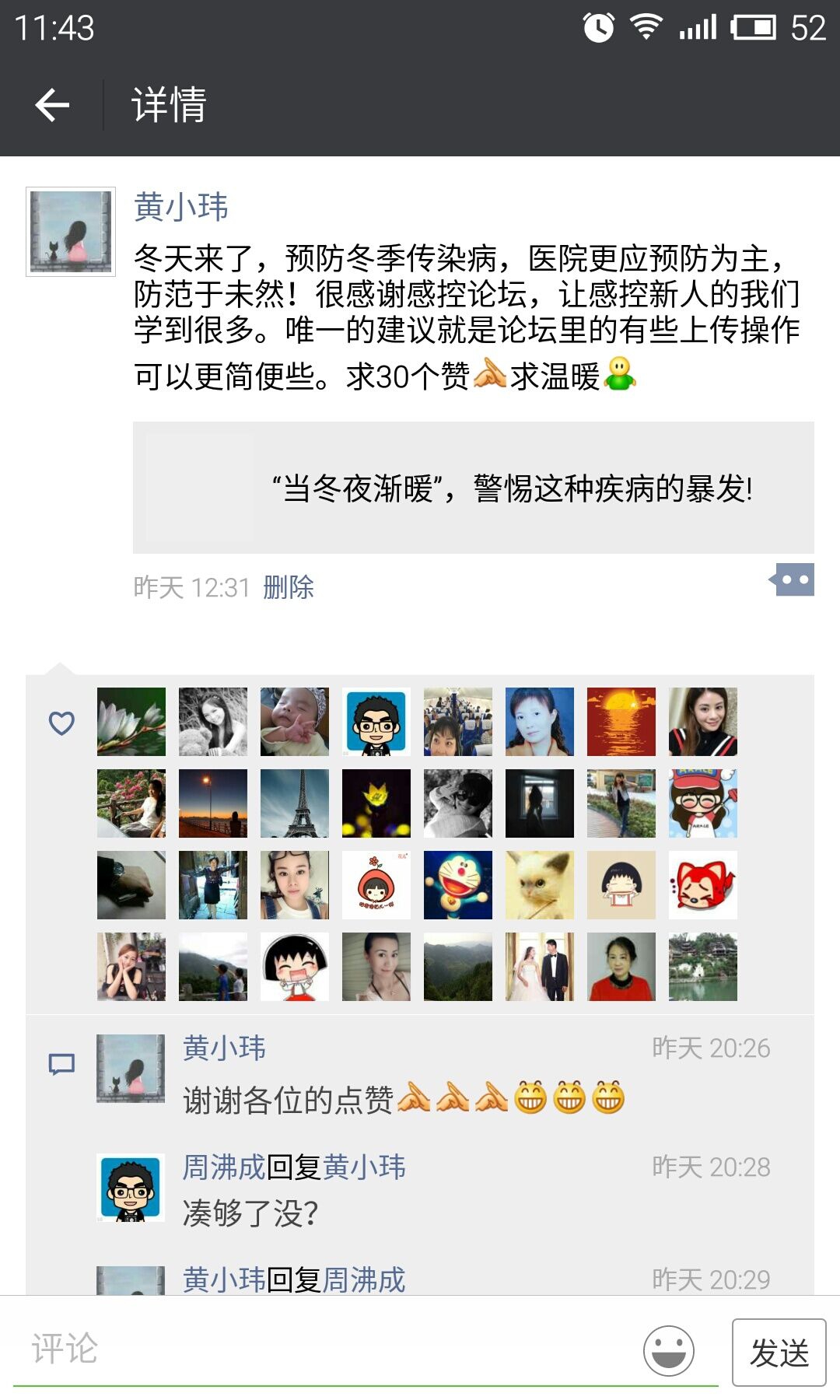Open 周沸成's profile from his comment name
840x1400 pixels.
224,1167
